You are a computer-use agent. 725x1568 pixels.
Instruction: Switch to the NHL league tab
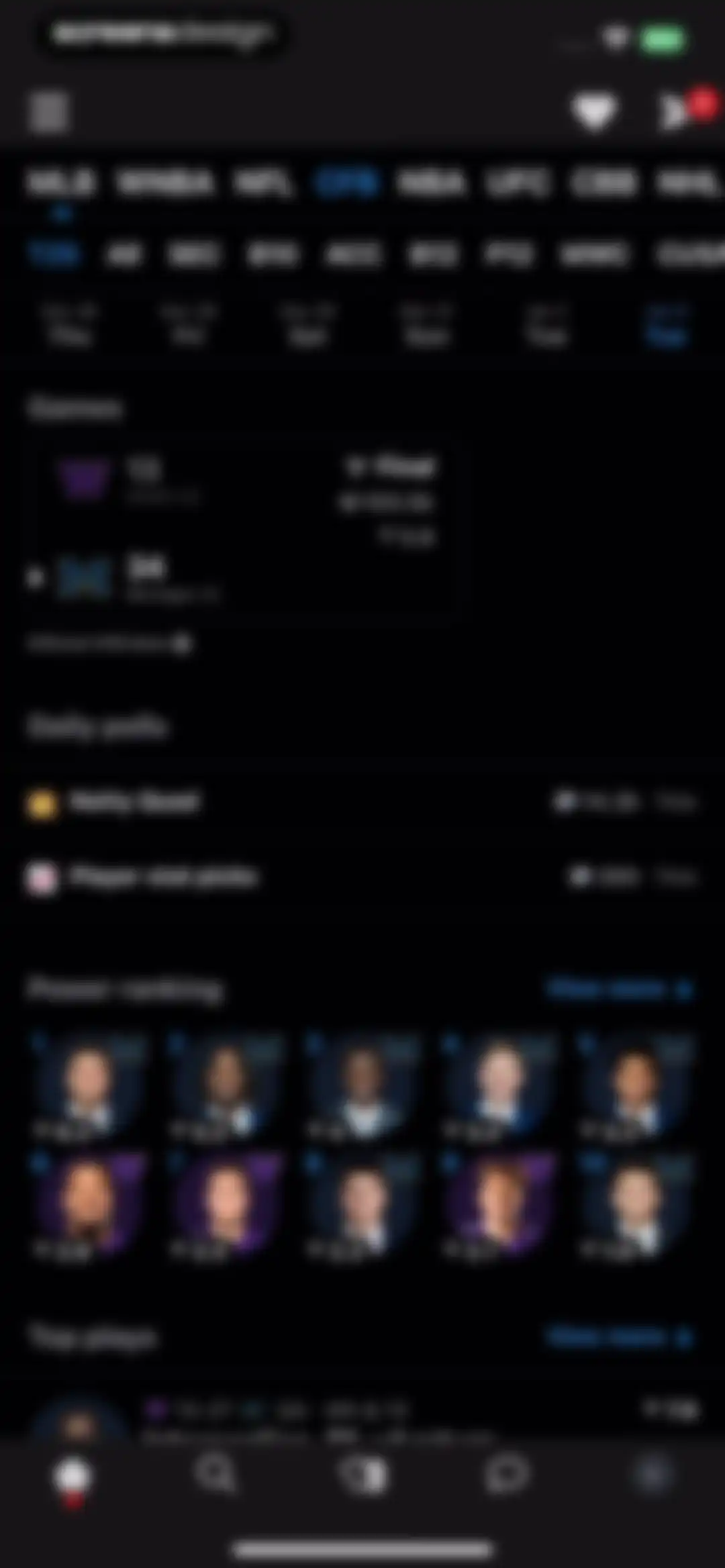pos(689,183)
